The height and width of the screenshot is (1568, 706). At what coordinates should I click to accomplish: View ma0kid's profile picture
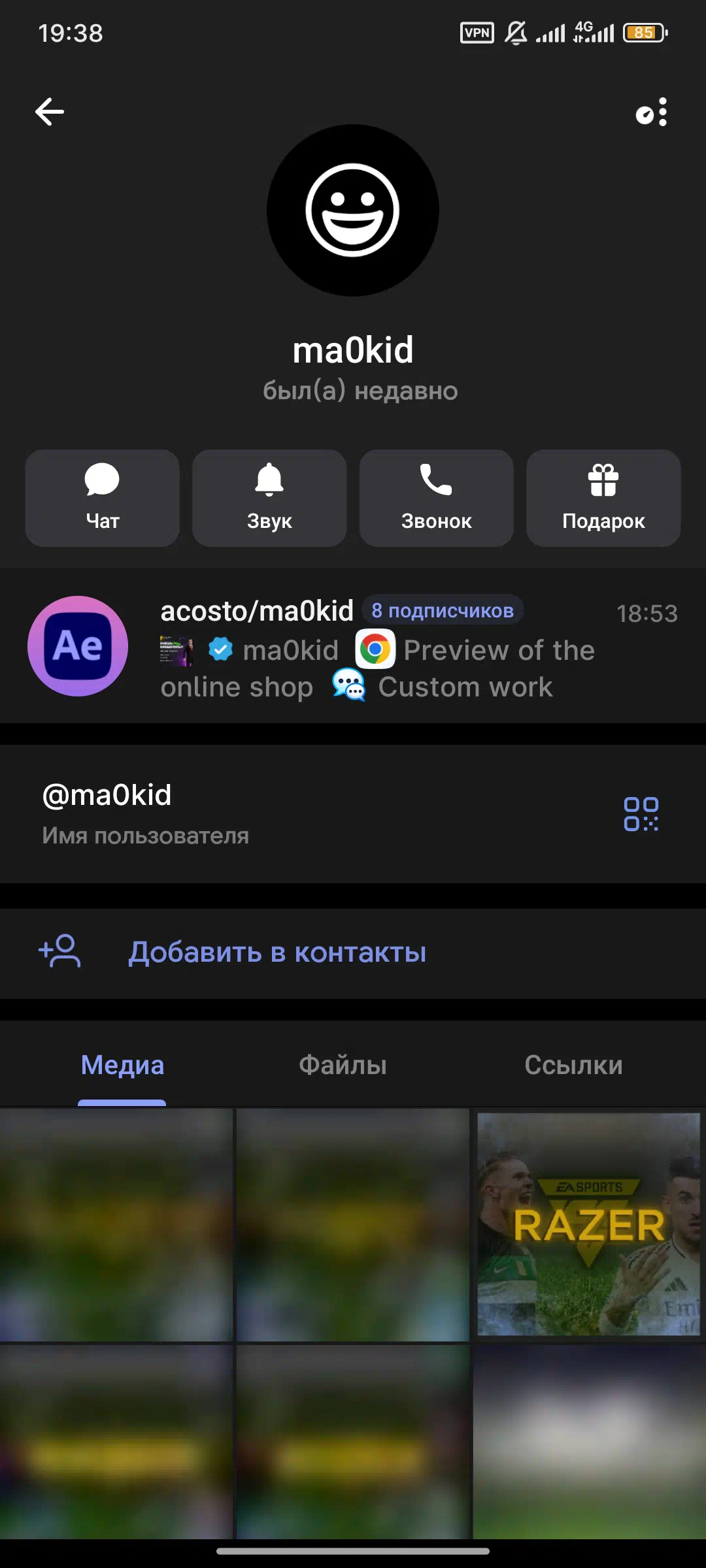point(353,210)
